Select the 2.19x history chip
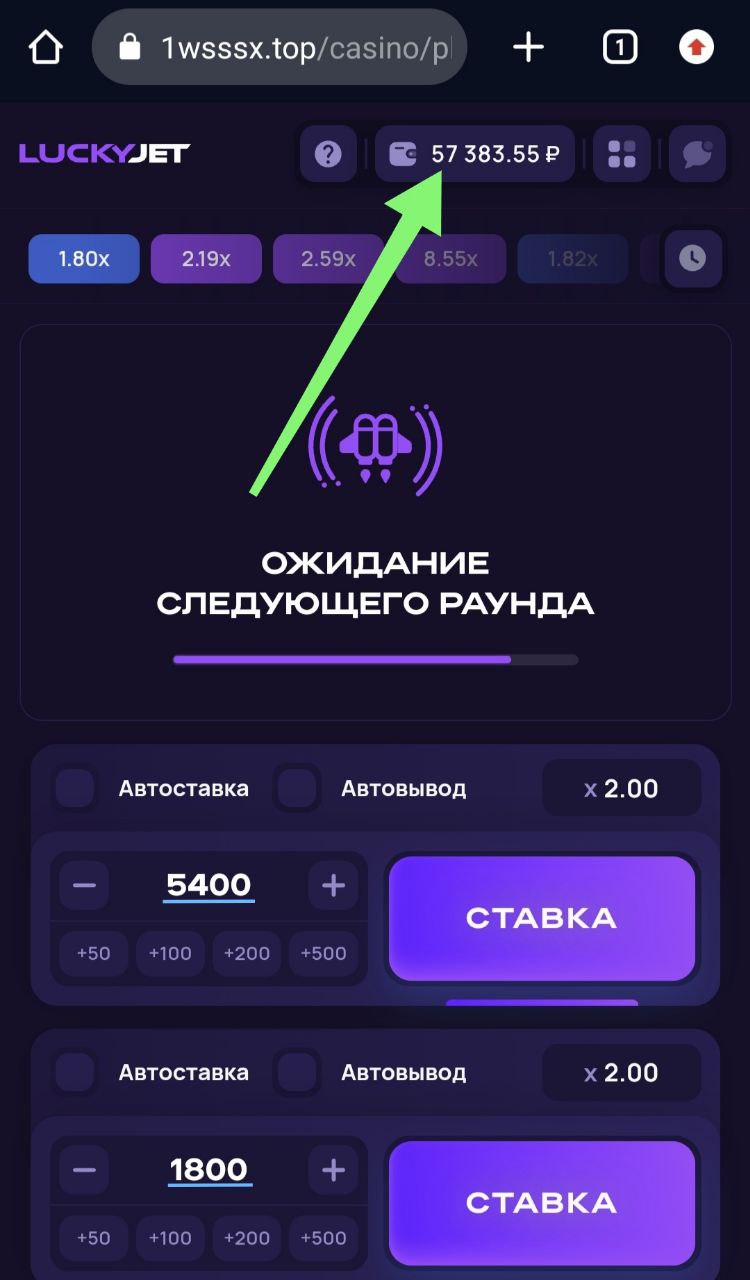 tap(206, 259)
